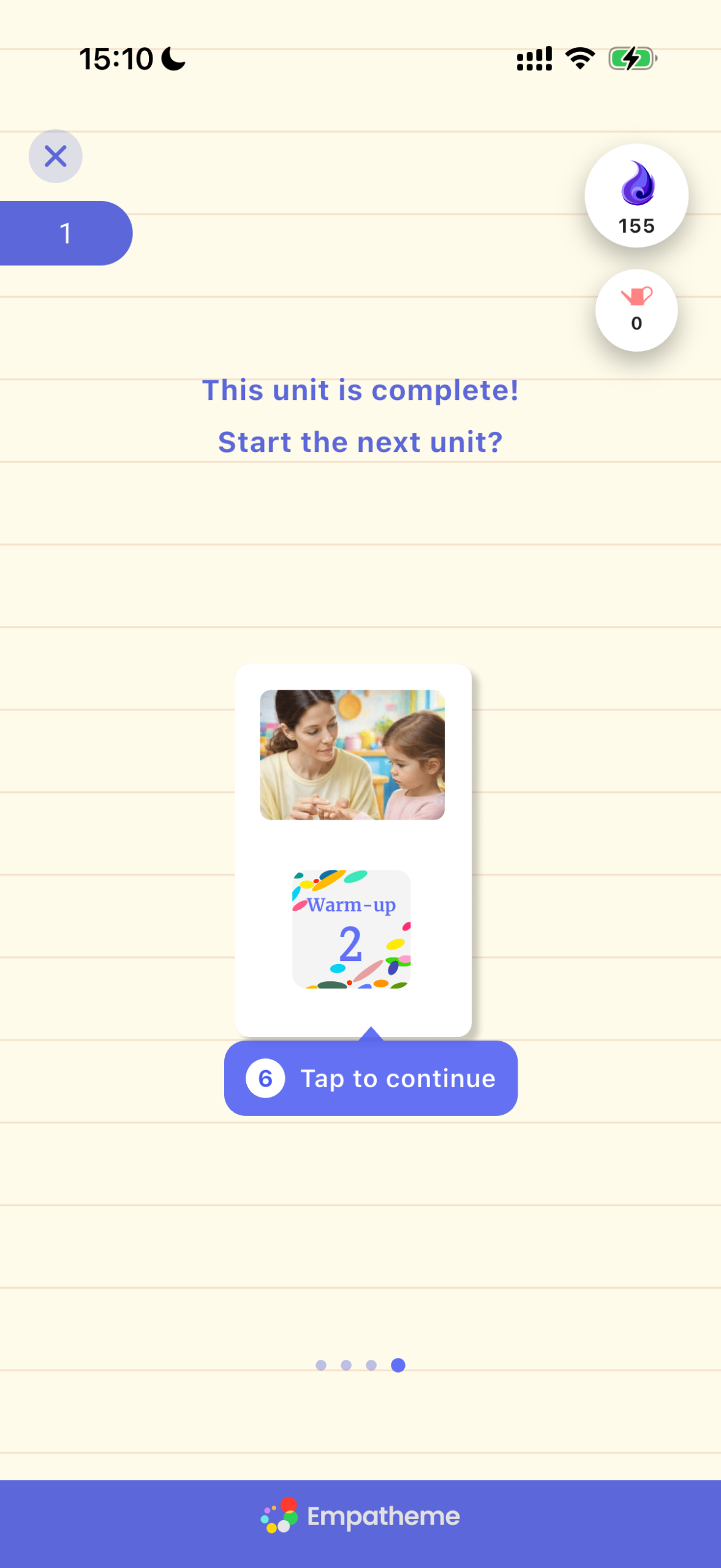The width and height of the screenshot is (721, 1568).
Task: Close the unit with the X button
Action: coord(55,156)
